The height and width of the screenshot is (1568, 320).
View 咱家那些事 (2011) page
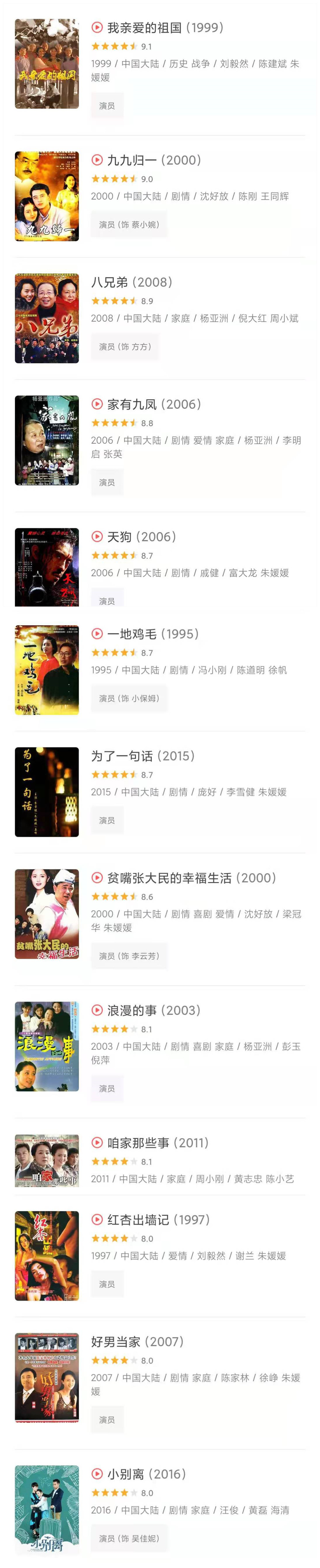click(157, 1143)
